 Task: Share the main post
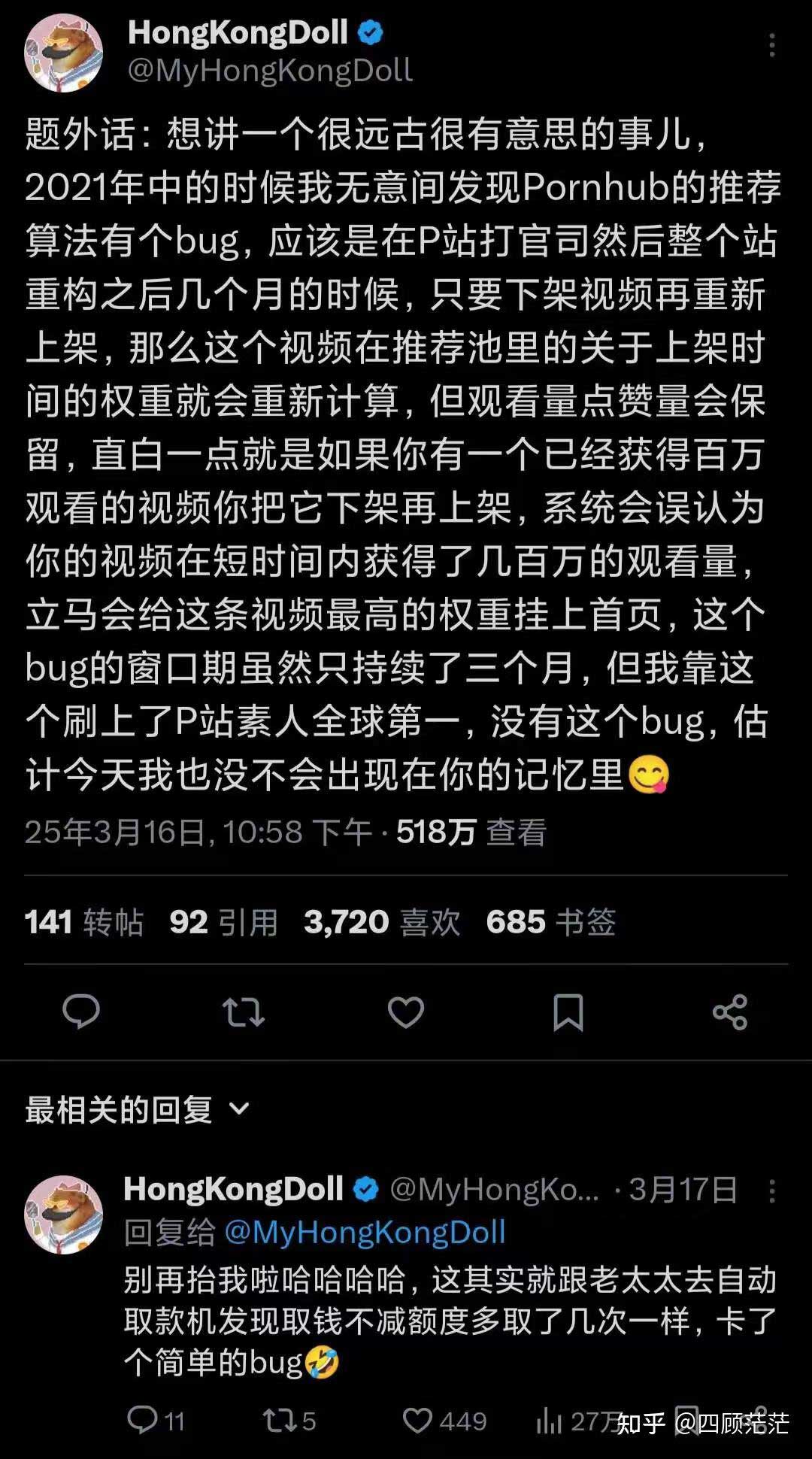click(x=730, y=1012)
